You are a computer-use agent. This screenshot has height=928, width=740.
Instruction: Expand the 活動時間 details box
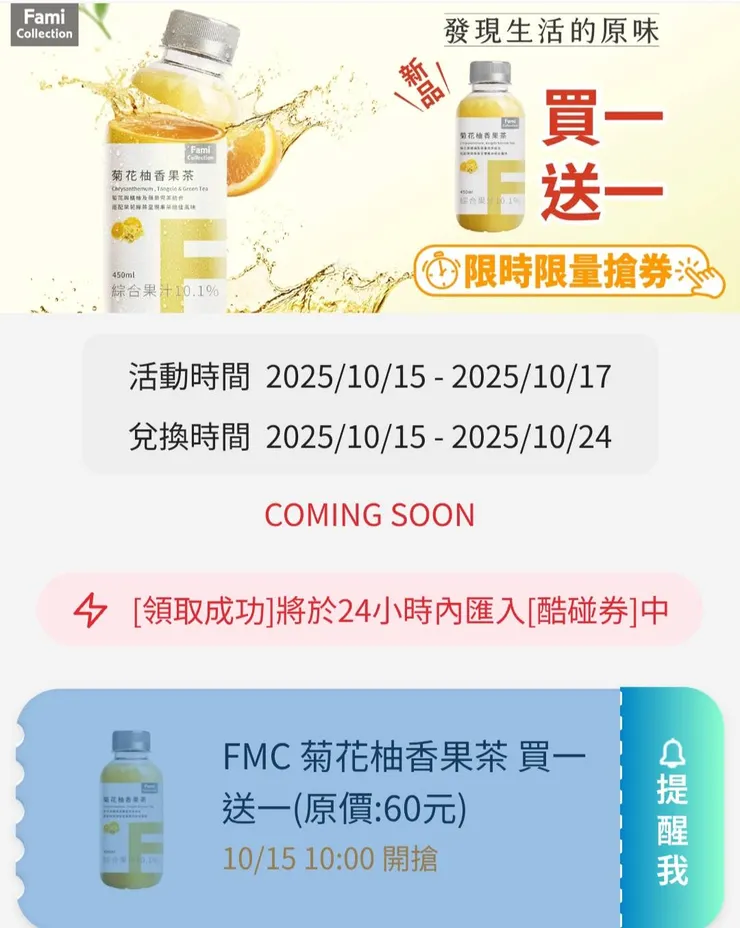370,377
